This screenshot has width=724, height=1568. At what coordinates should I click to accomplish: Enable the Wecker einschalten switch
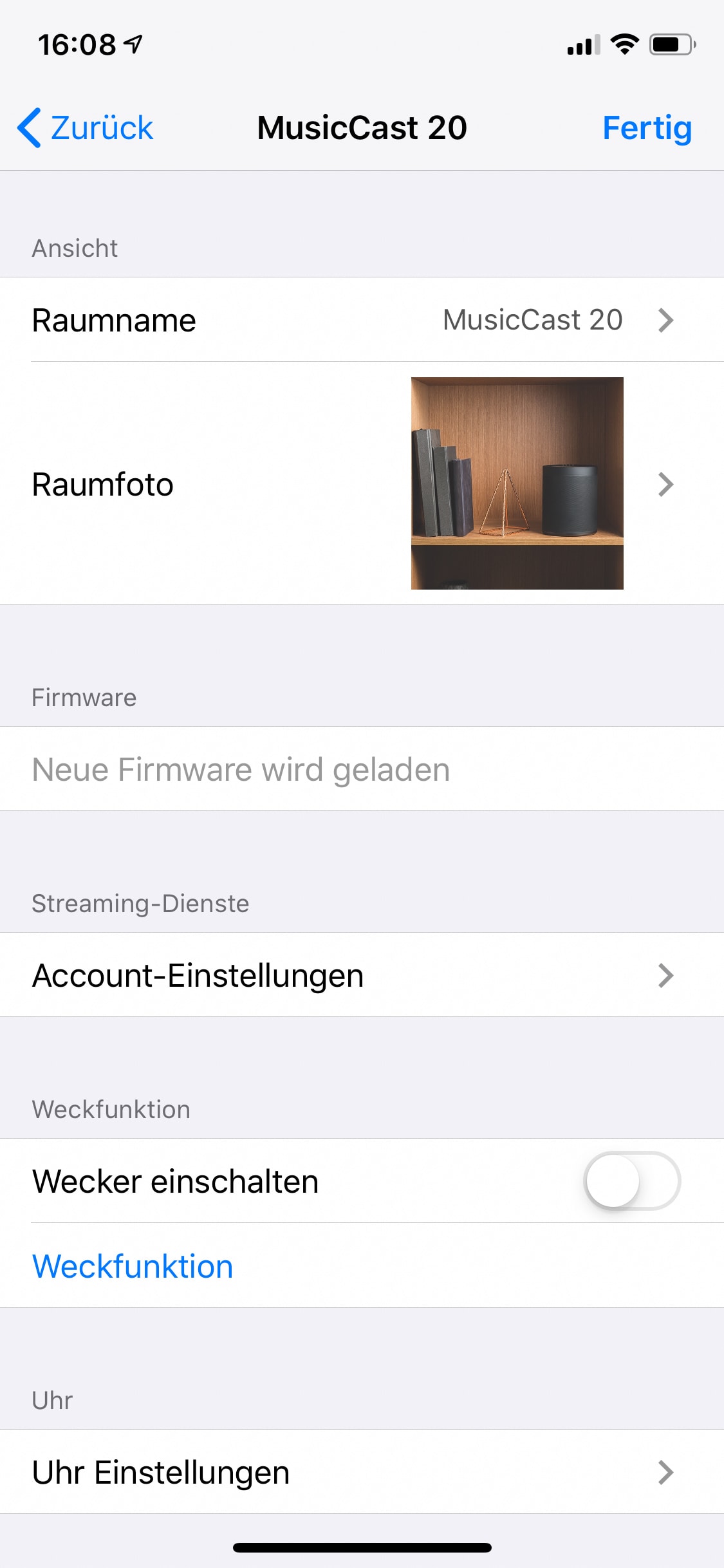tap(631, 1181)
